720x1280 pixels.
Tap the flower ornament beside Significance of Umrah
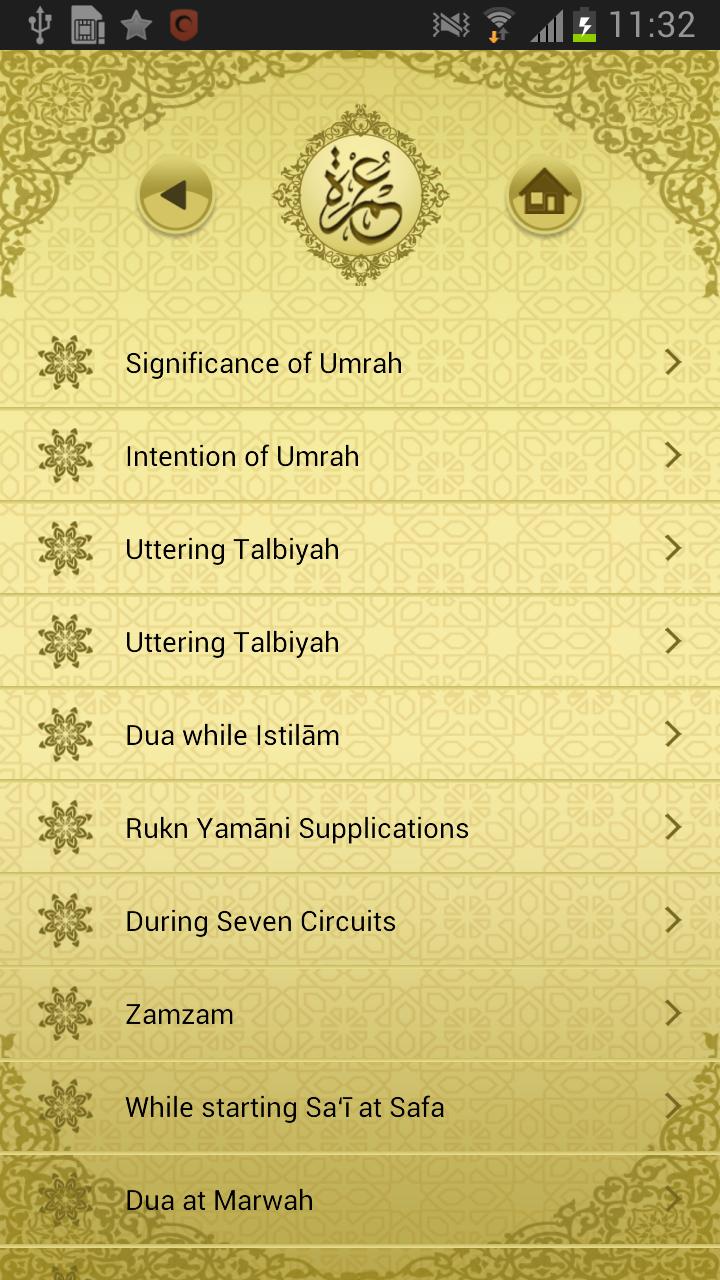[x=64, y=362]
